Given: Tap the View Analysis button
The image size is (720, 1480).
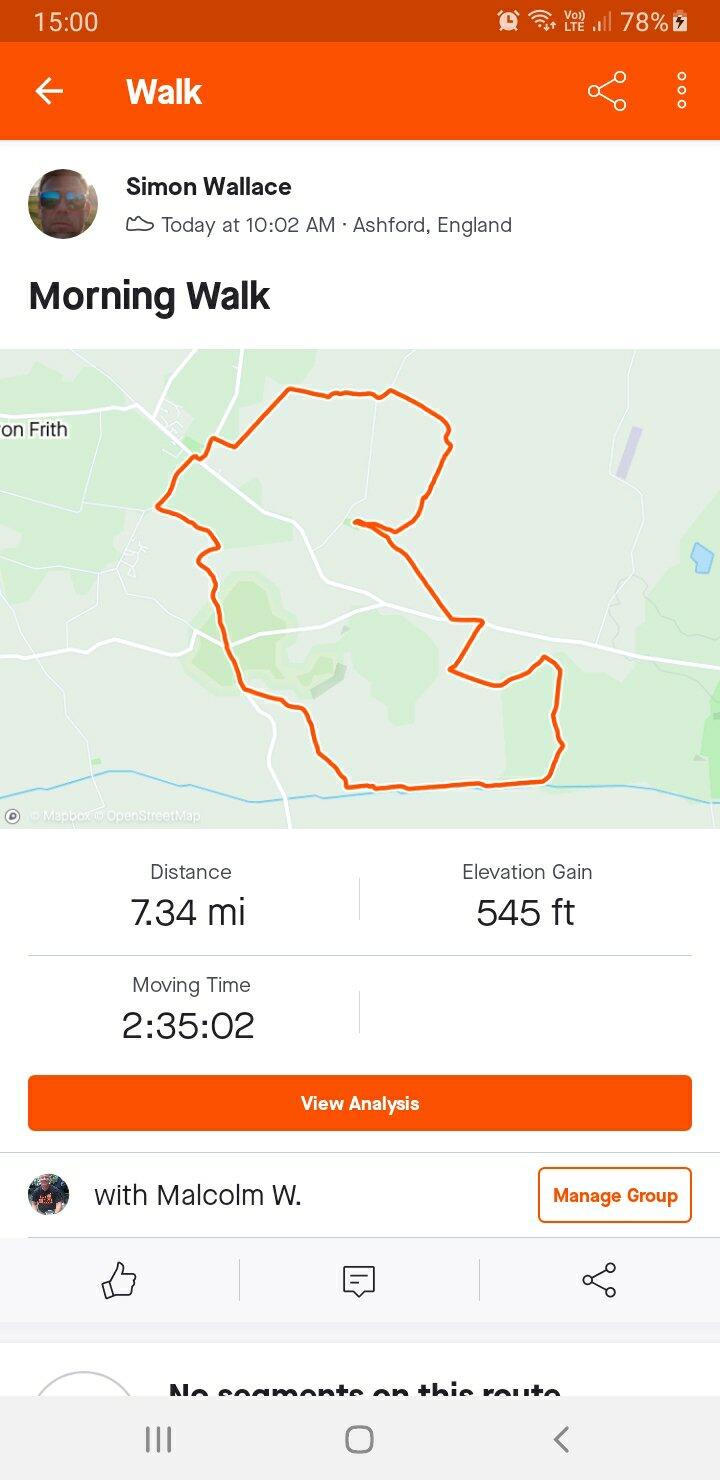Looking at the screenshot, I should 360,1103.
